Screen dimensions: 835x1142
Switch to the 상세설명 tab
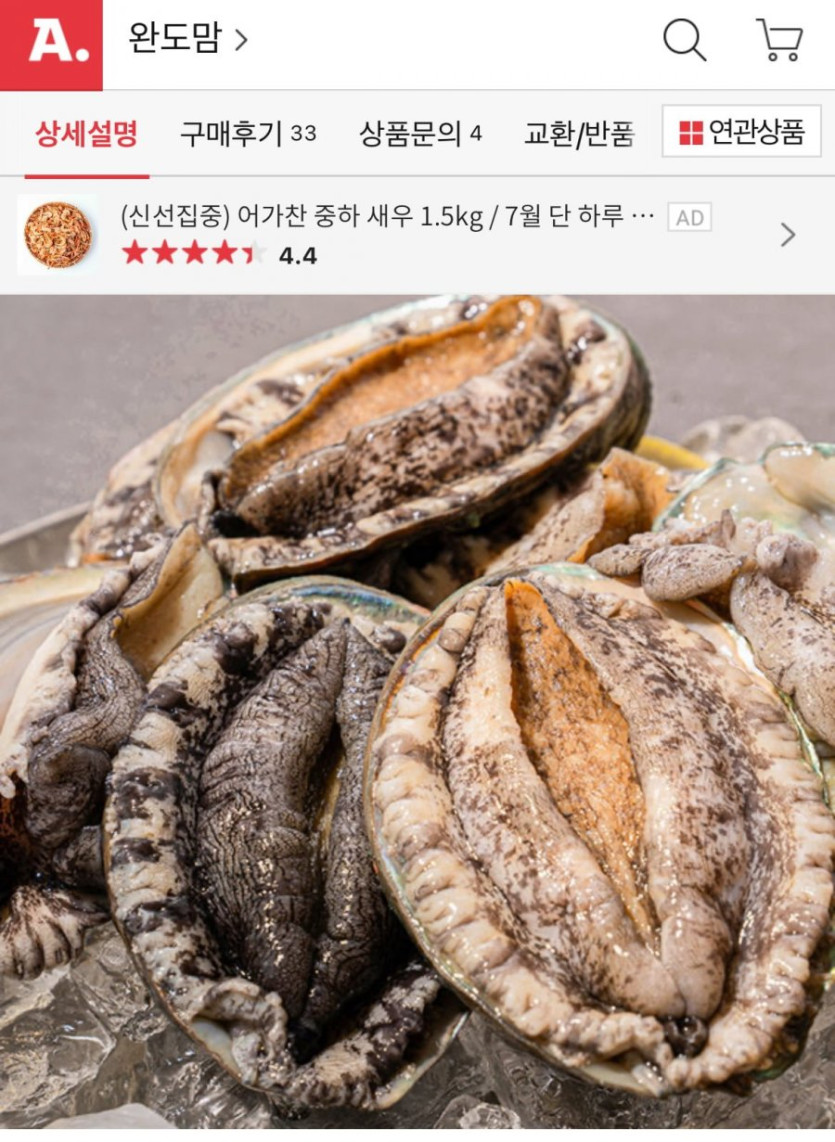tap(86, 133)
